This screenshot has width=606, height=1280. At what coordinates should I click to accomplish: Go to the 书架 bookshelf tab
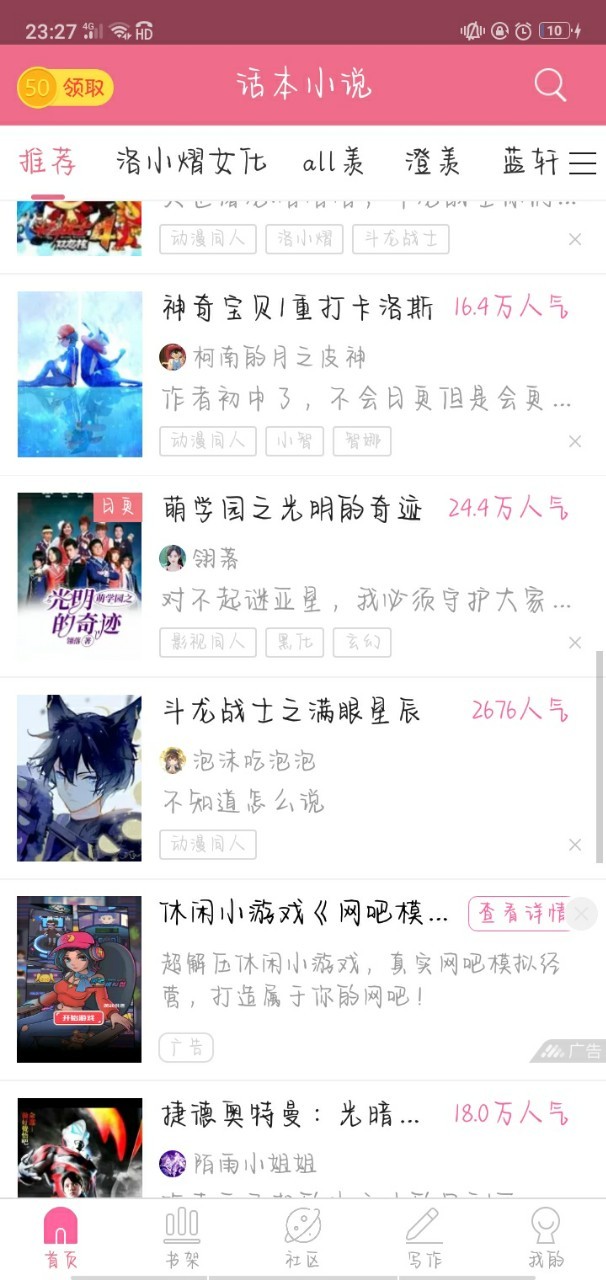pyautogui.click(x=181, y=1238)
